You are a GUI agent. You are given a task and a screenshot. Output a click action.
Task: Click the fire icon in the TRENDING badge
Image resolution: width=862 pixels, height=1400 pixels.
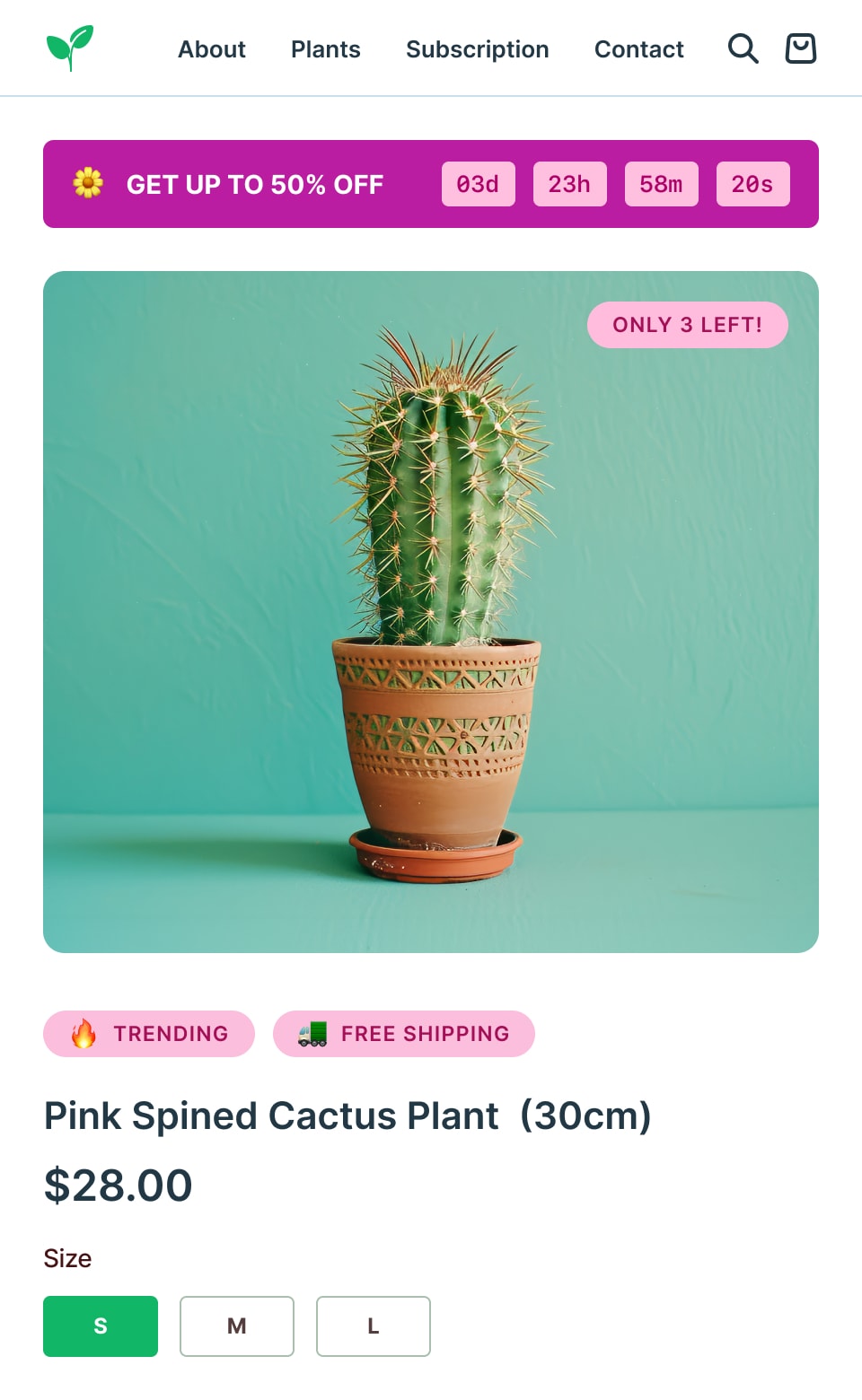tap(82, 1034)
